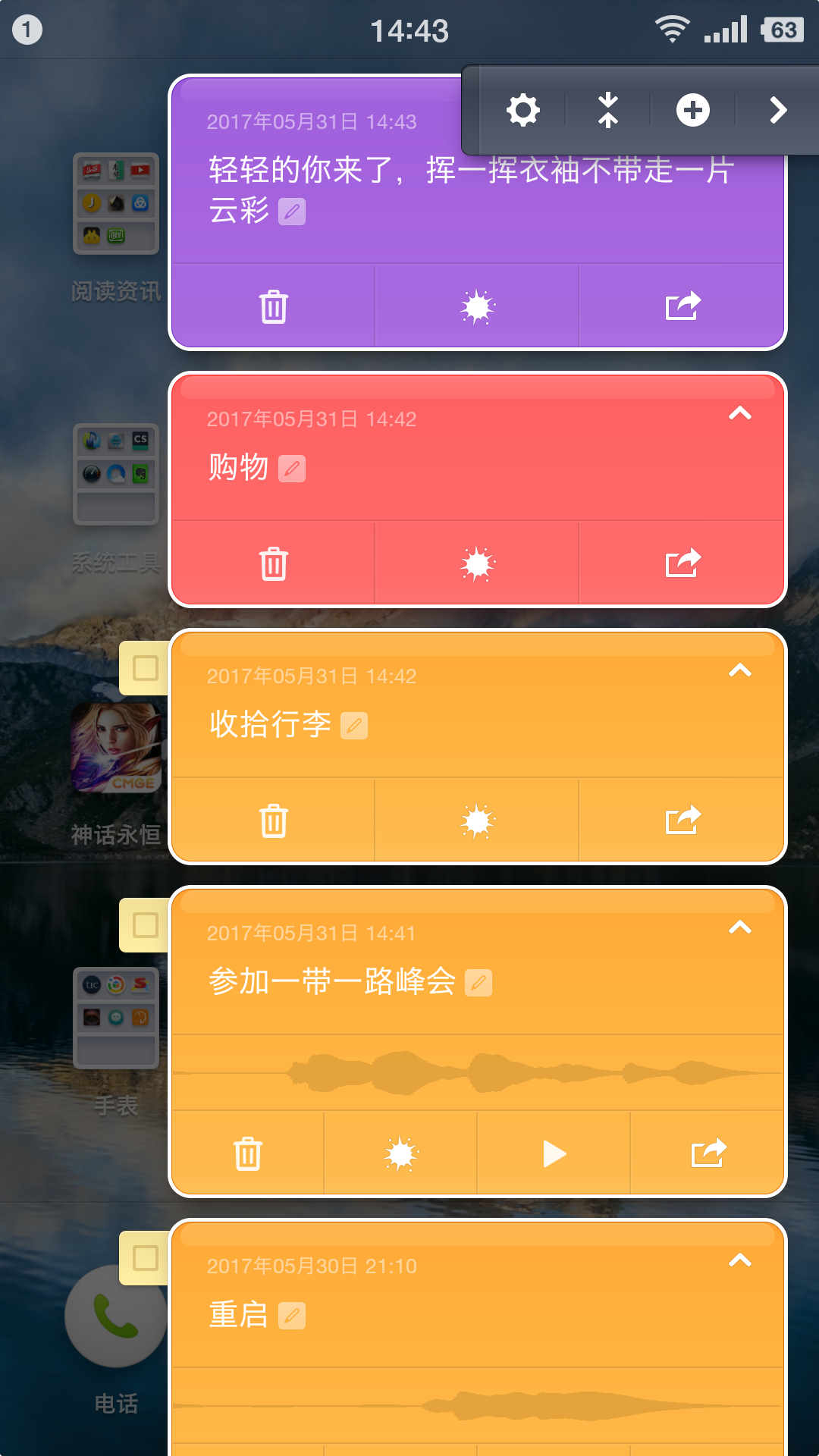Collapse the 收拾行李 note

[739, 671]
